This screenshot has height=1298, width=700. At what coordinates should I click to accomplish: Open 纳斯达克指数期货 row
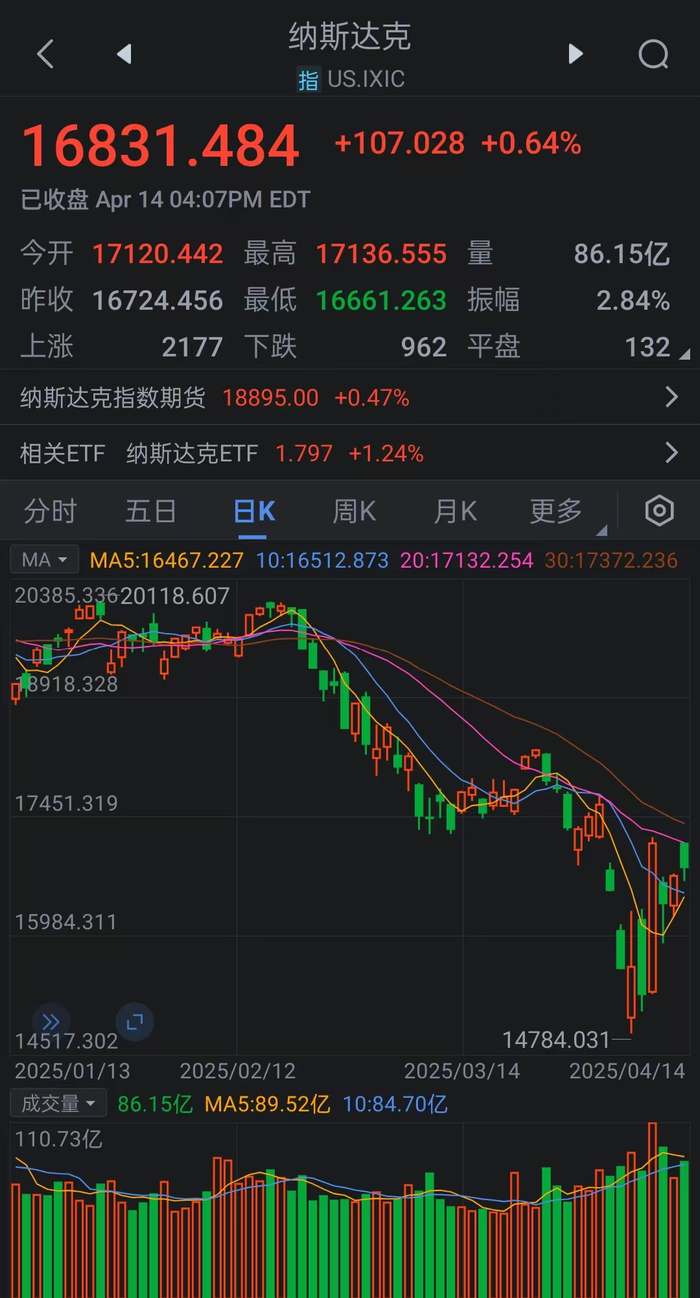coord(350,398)
